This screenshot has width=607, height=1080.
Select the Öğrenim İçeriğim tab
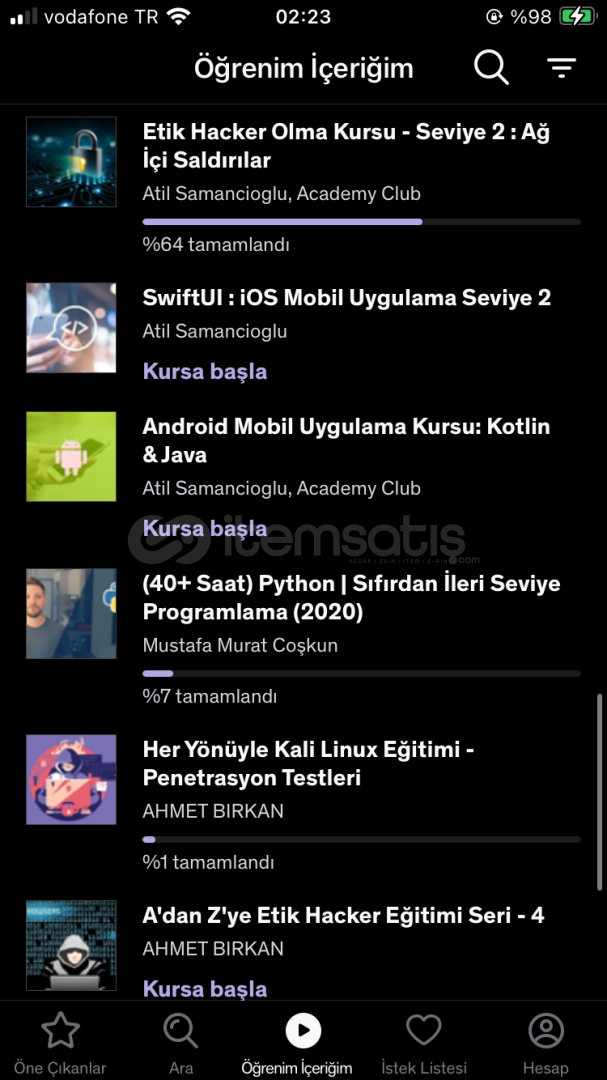[x=303, y=1042]
